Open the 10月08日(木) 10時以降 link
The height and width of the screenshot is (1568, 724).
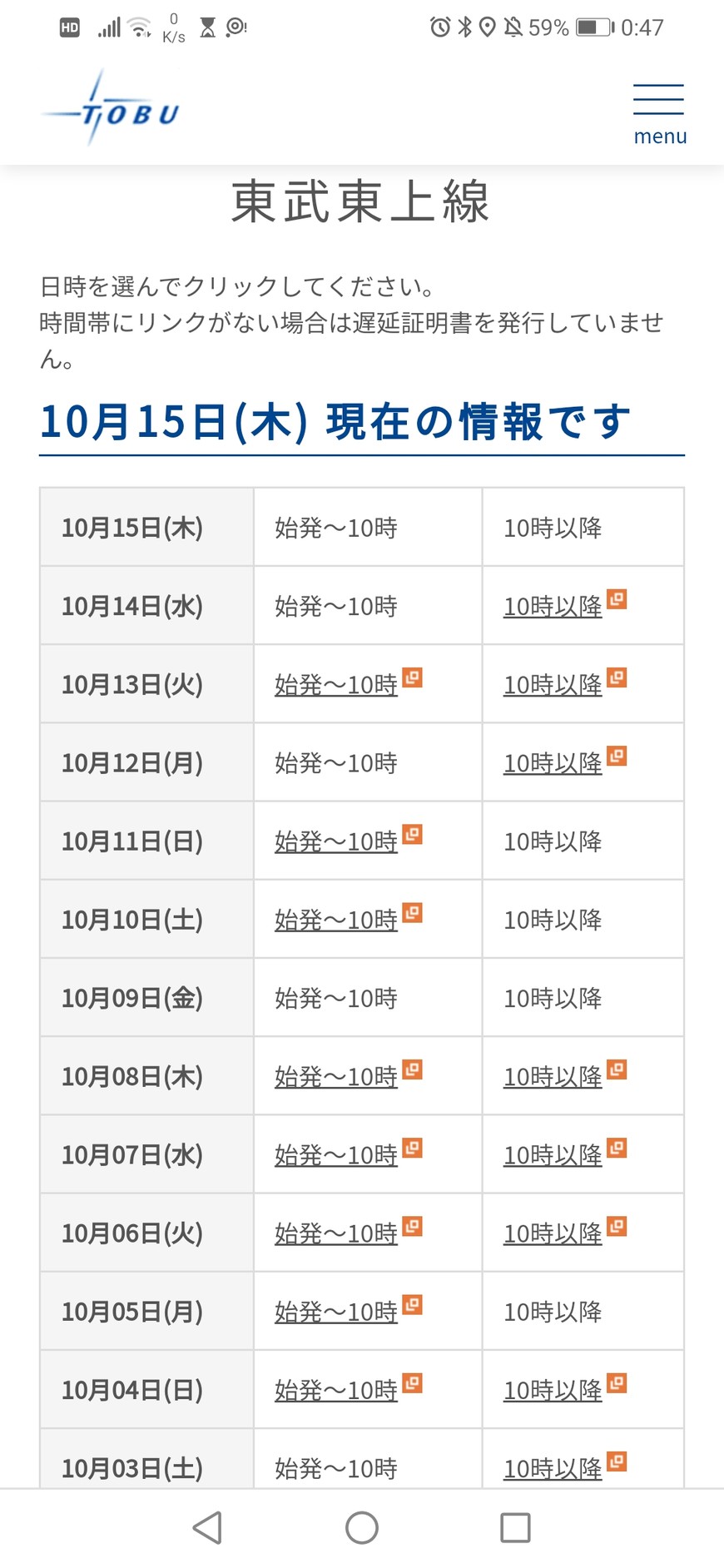(553, 1076)
